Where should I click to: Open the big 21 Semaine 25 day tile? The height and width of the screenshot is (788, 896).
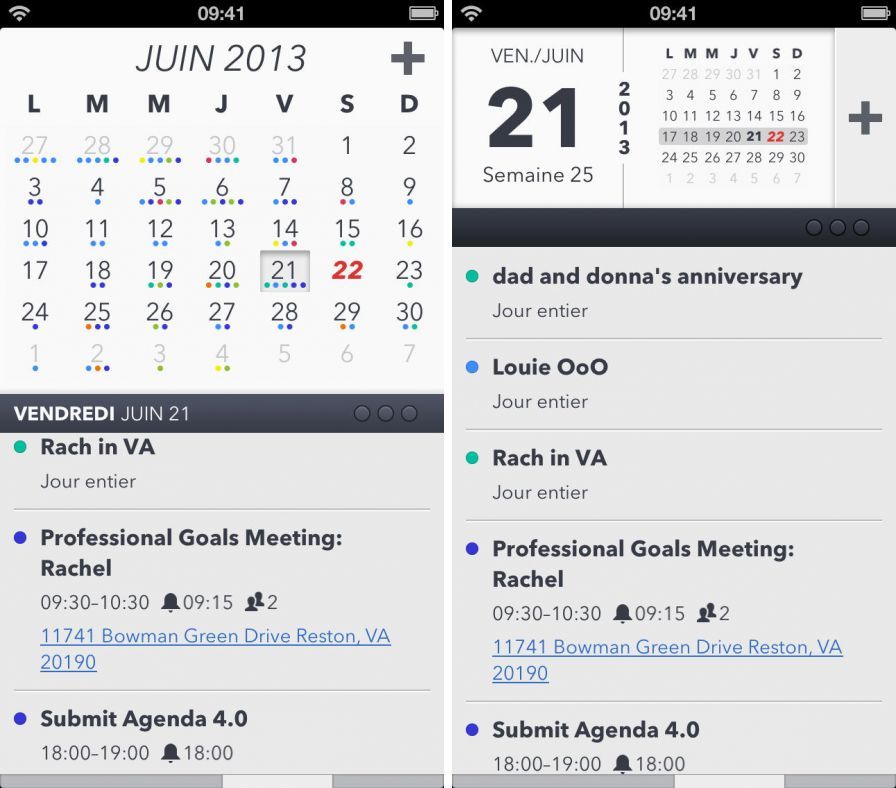537,118
